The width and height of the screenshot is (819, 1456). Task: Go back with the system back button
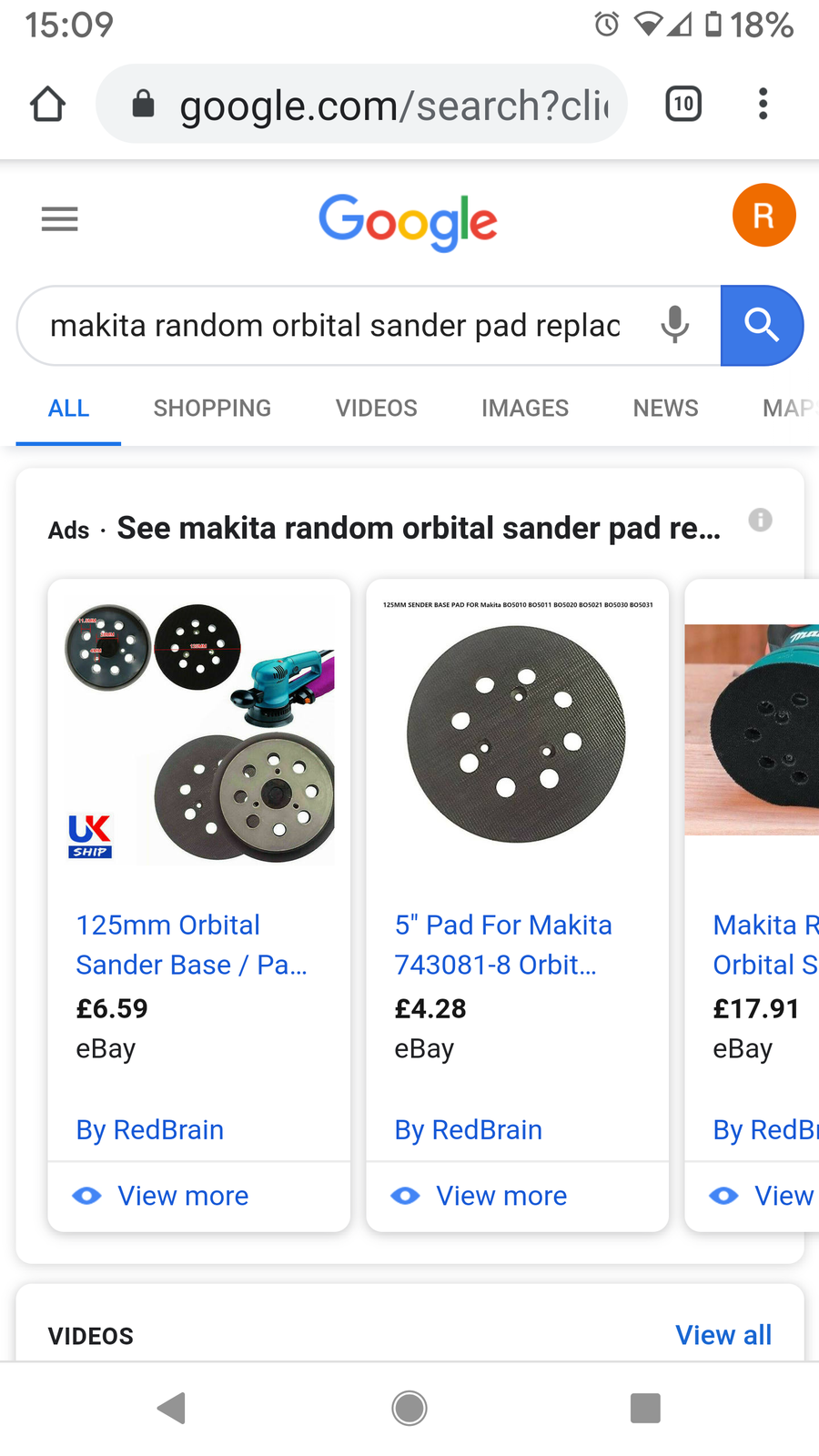coord(172,1408)
